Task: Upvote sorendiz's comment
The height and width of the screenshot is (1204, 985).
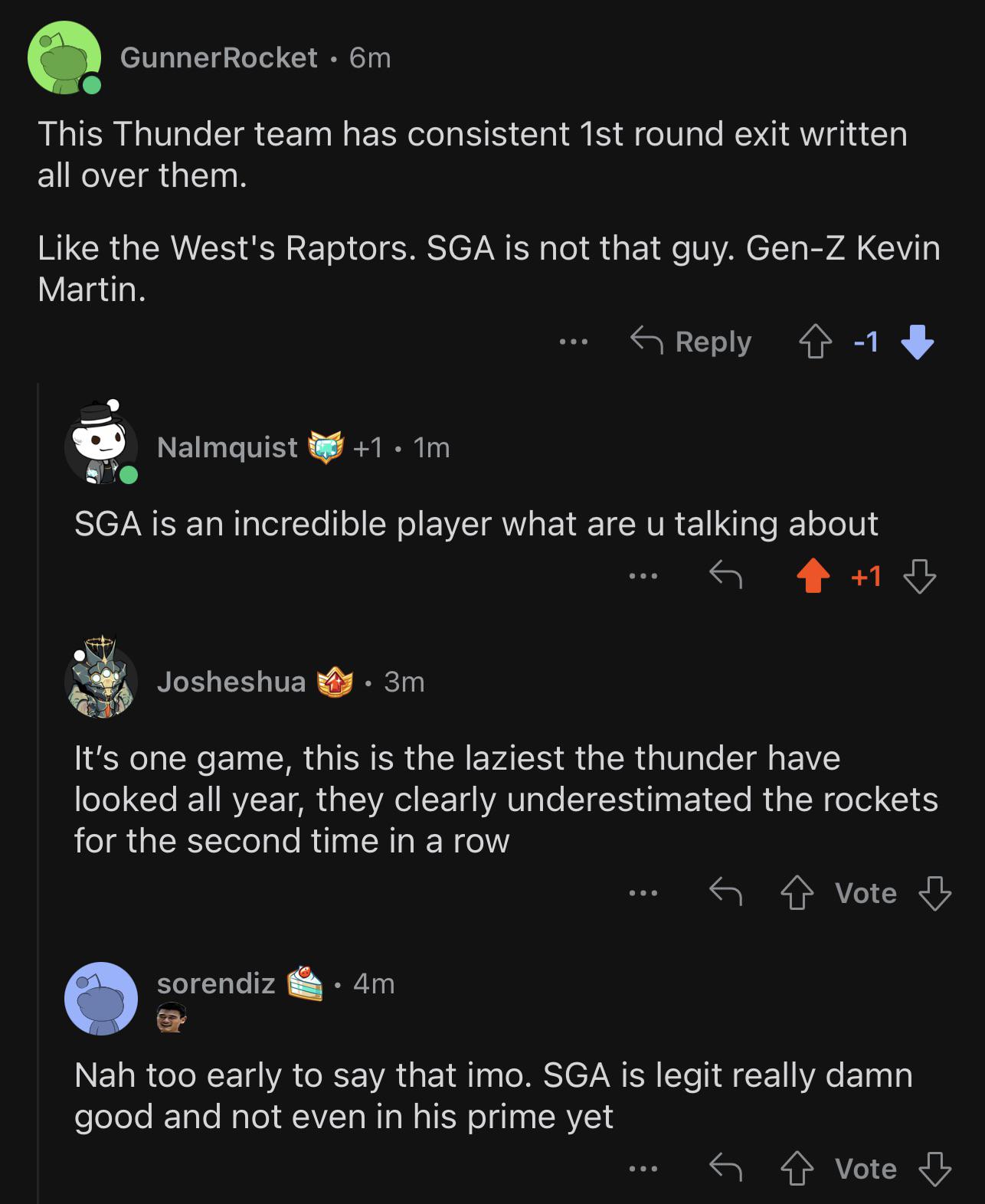Action: (797, 1169)
